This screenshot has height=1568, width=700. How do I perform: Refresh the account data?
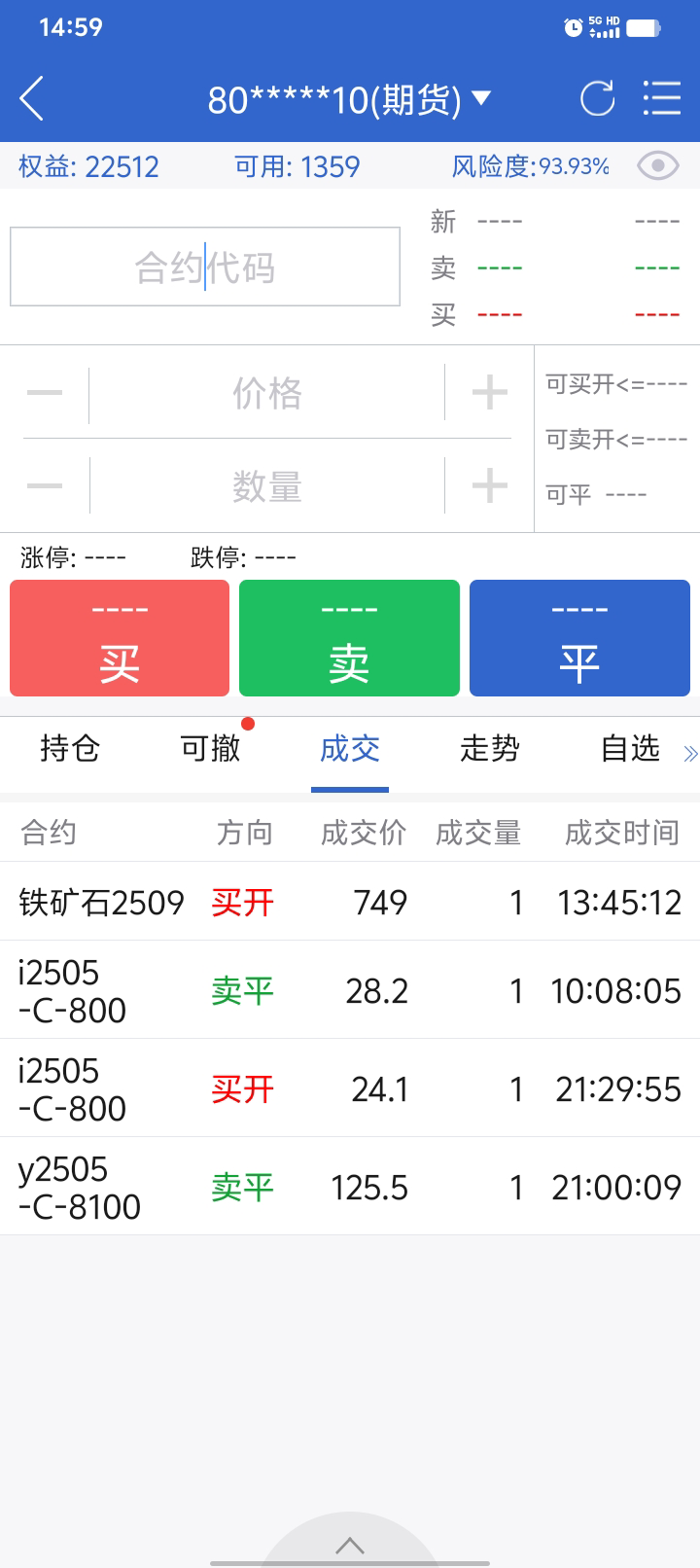[x=597, y=99]
